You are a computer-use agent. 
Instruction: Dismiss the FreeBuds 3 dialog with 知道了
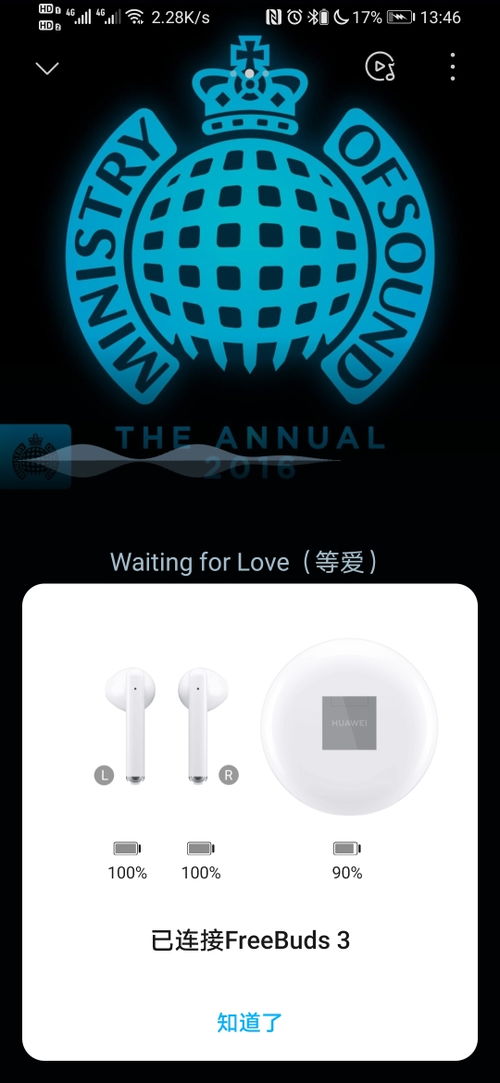[249, 1022]
